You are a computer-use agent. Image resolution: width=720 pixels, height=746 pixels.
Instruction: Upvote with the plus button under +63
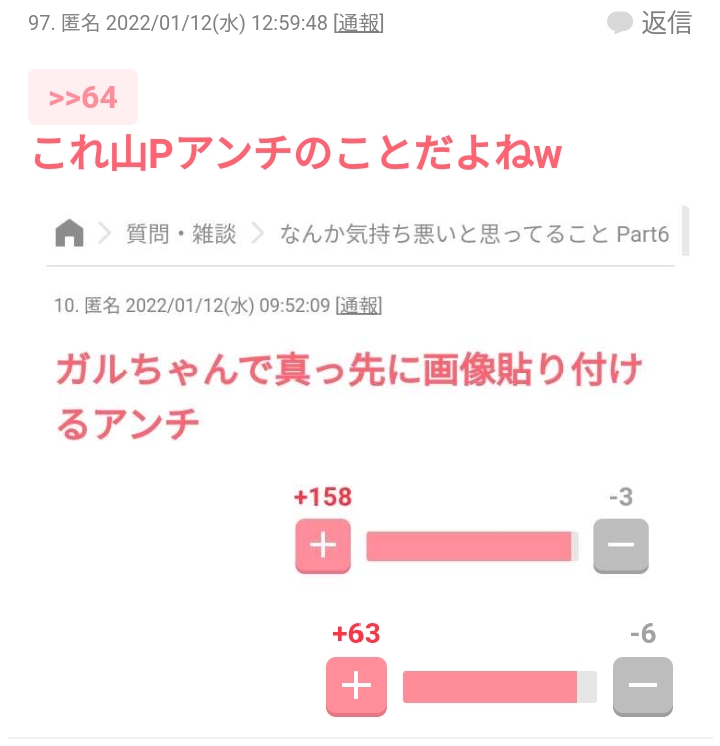[356, 686]
